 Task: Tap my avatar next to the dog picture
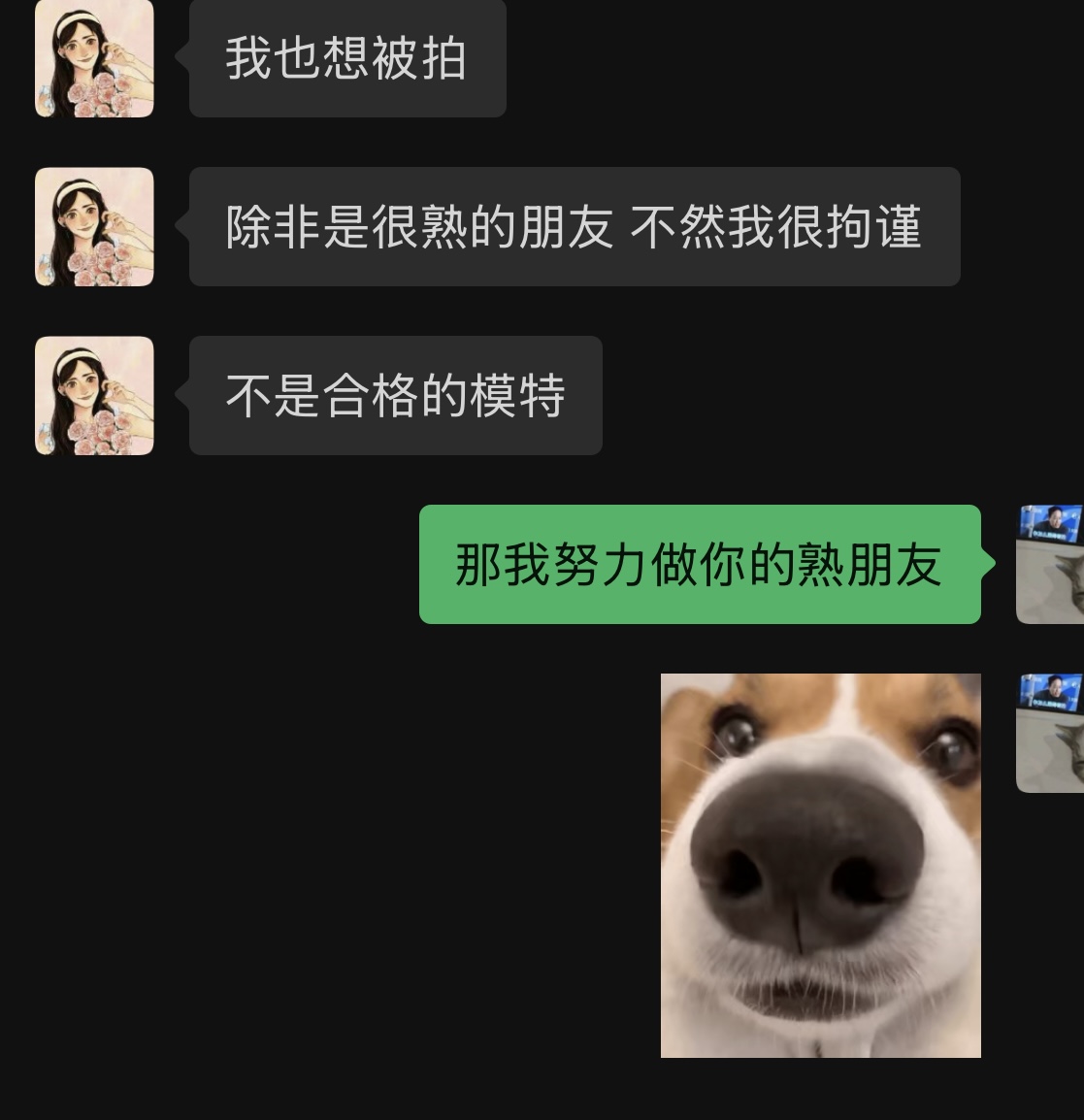(1050, 734)
